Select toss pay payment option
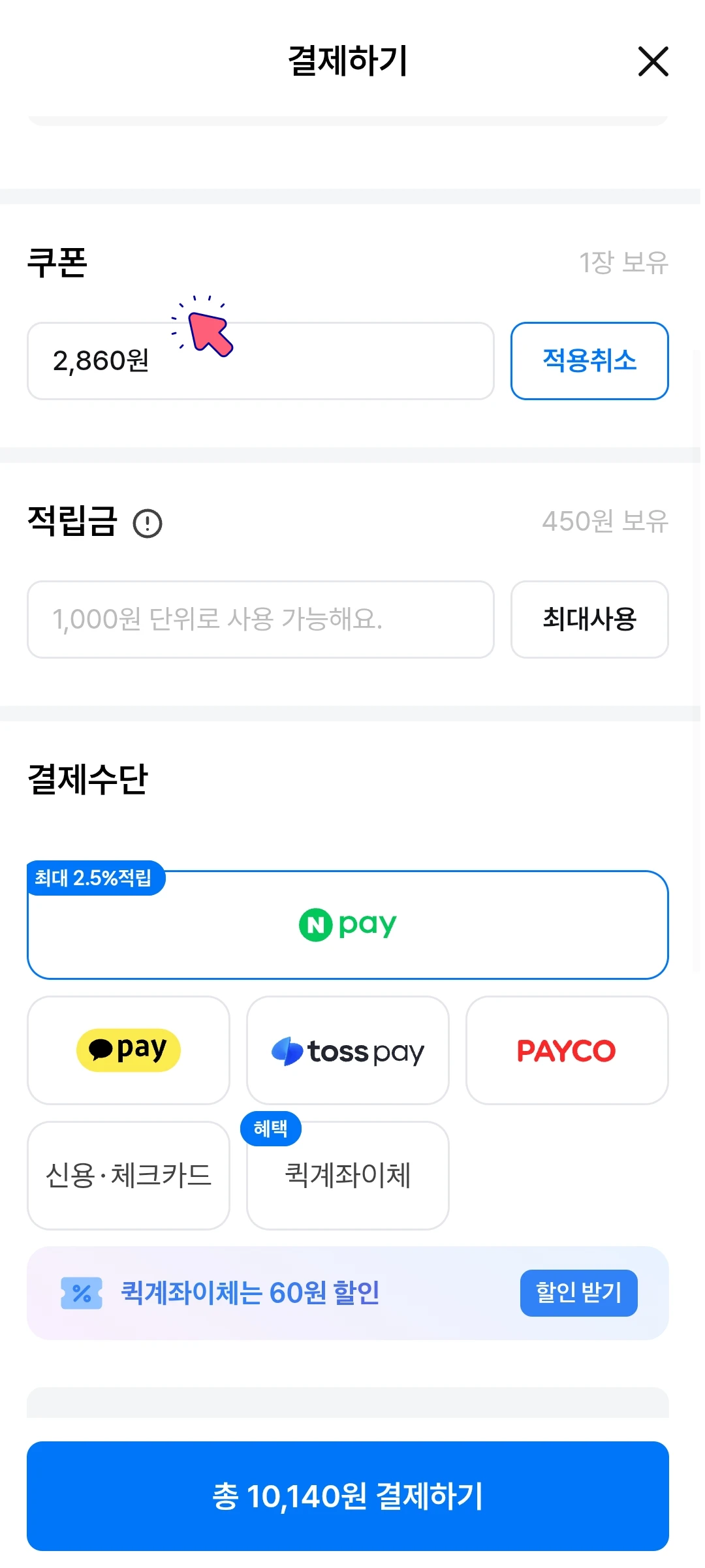Screen dimensions: 705x1568 [x=348, y=1050]
